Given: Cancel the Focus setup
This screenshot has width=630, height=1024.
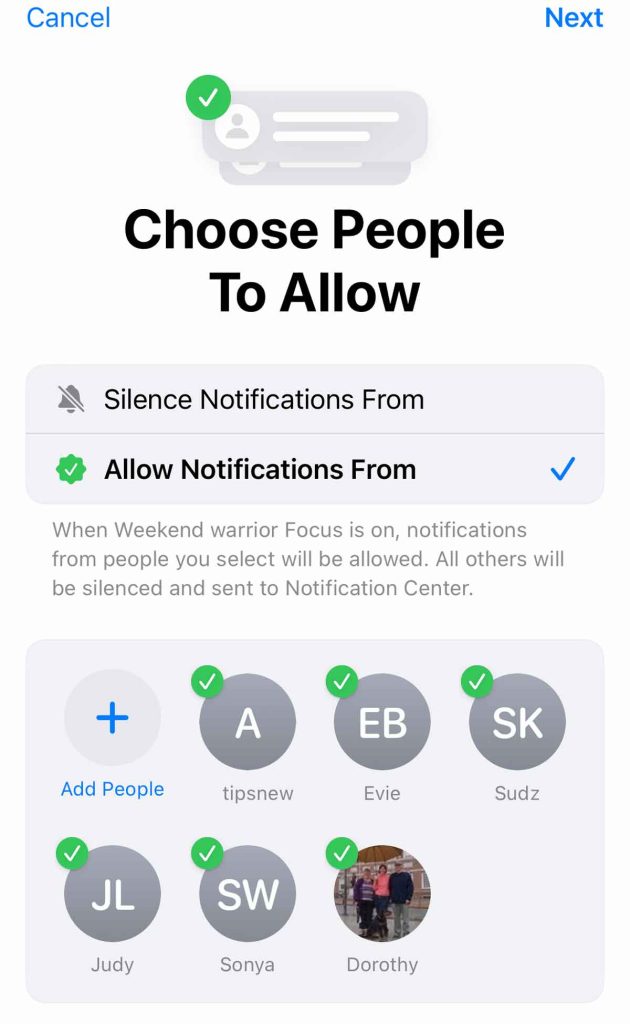Looking at the screenshot, I should click(x=68, y=17).
